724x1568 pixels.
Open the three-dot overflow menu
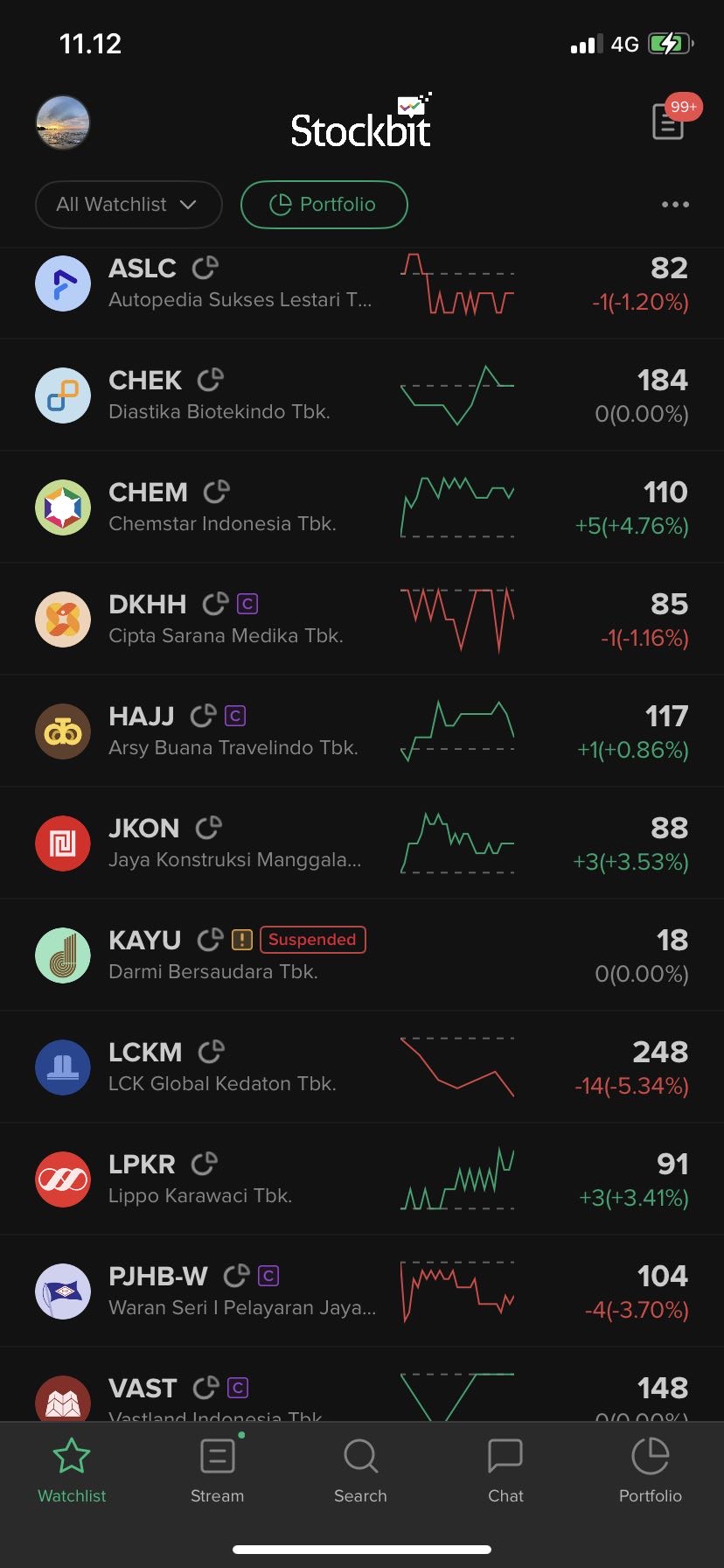(675, 205)
